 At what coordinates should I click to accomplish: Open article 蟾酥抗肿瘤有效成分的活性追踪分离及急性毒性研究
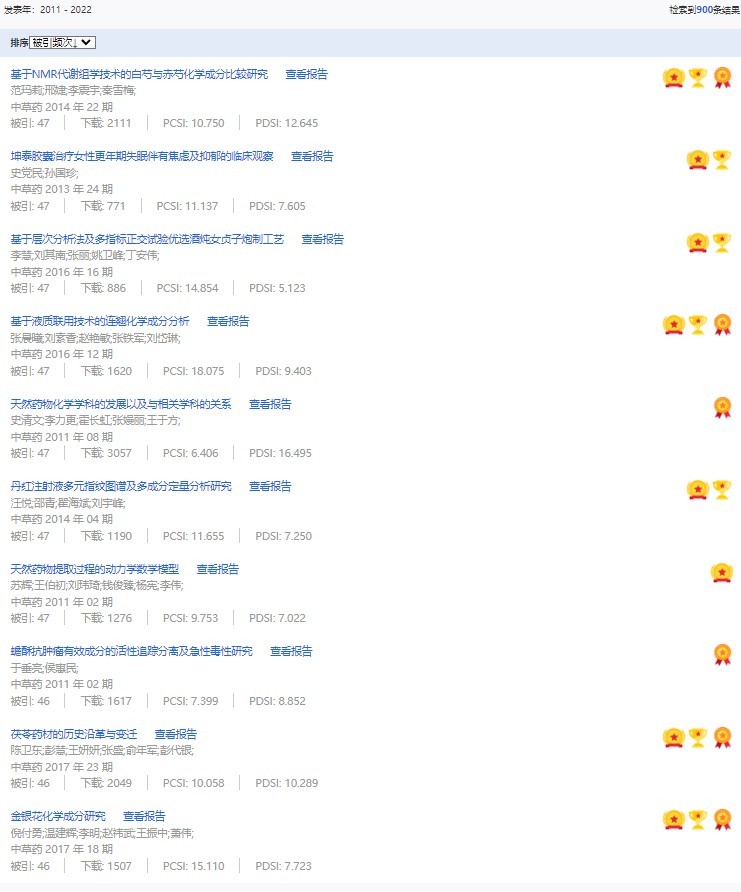point(131,651)
